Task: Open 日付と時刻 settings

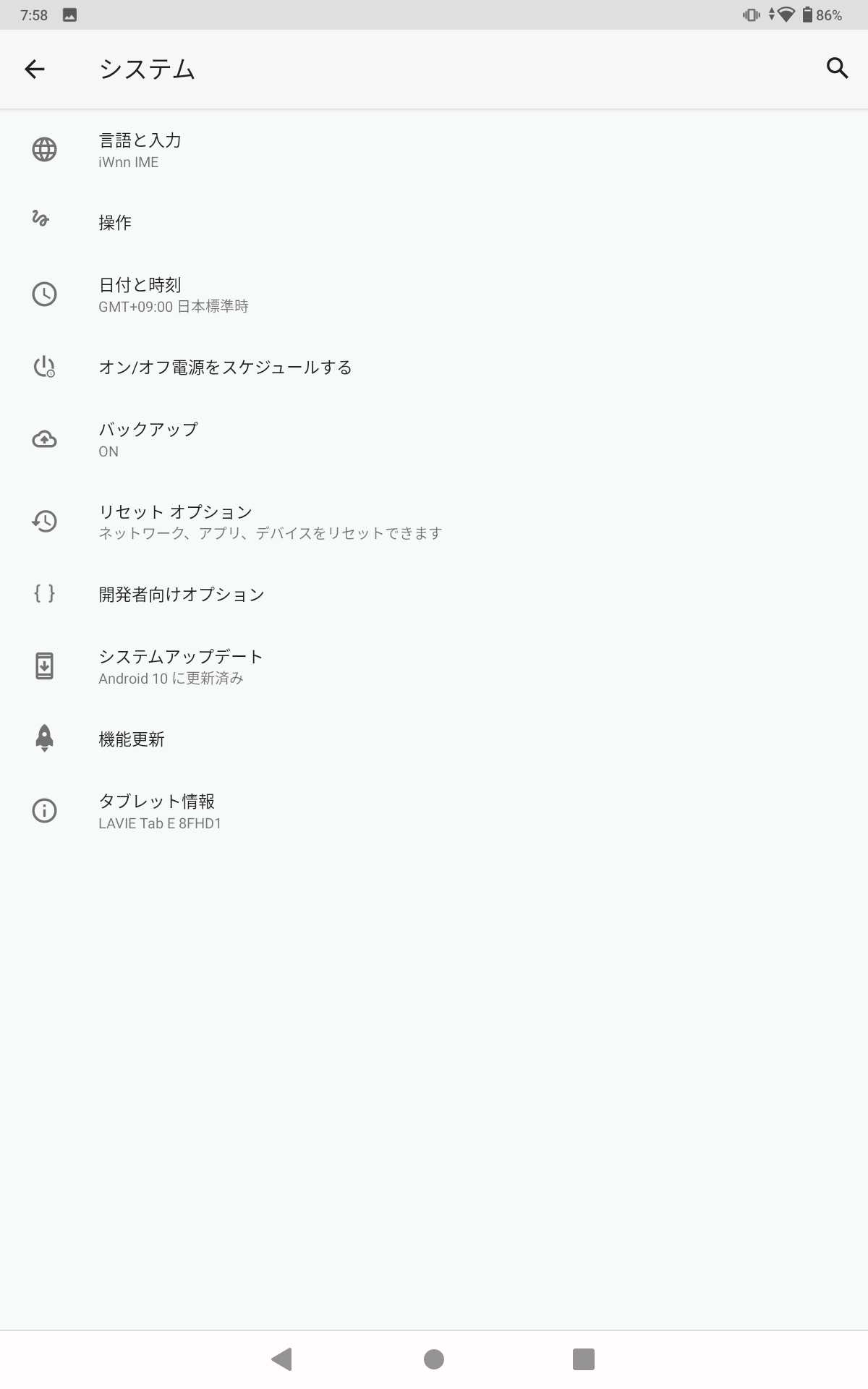Action: (140, 294)
